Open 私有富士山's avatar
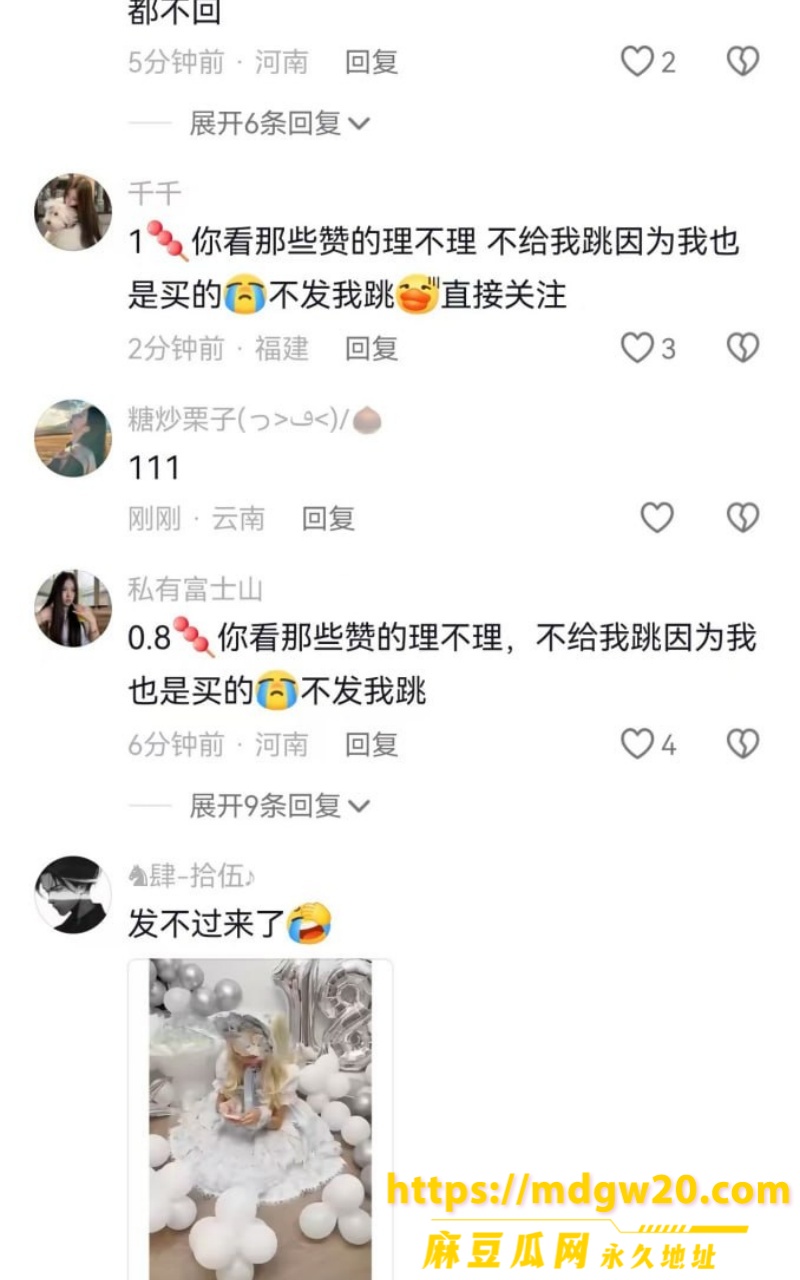 pos(73,608)
